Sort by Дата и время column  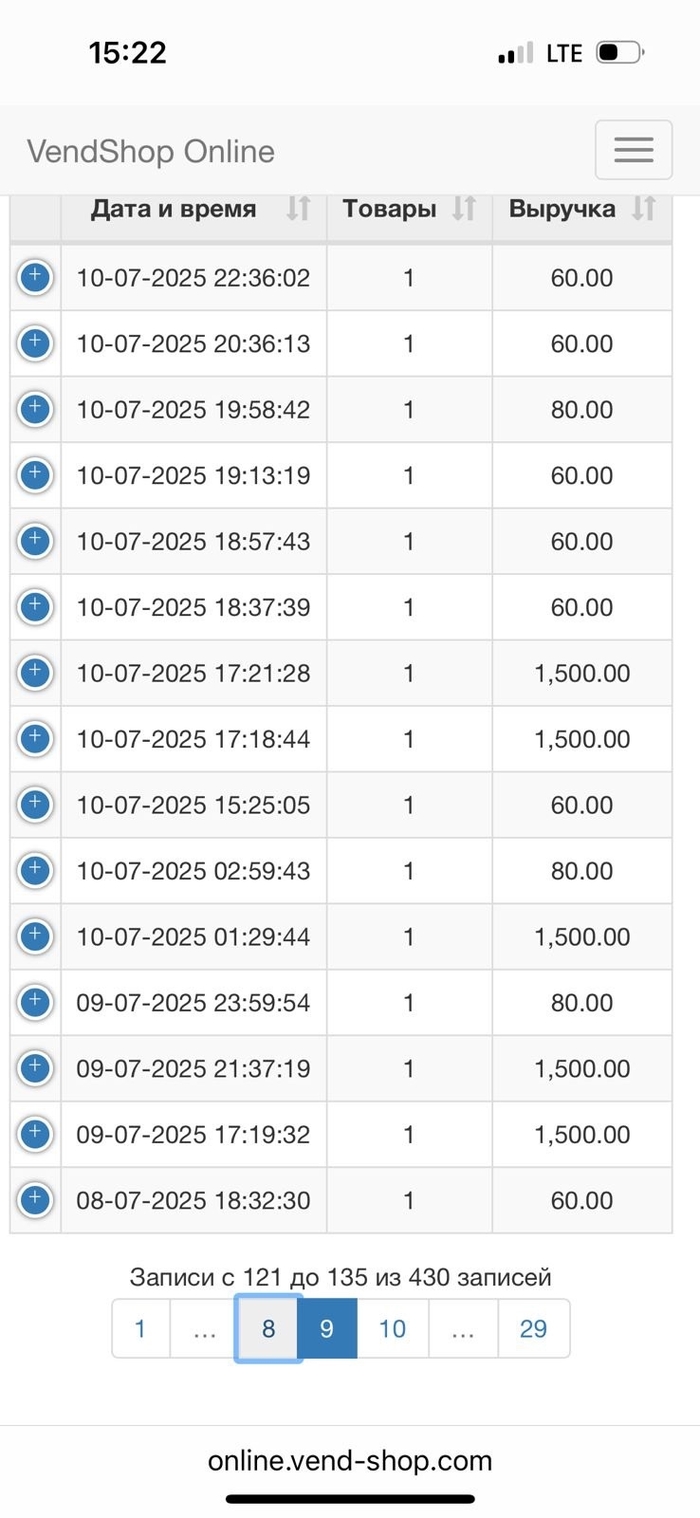[x=194, y=209]
